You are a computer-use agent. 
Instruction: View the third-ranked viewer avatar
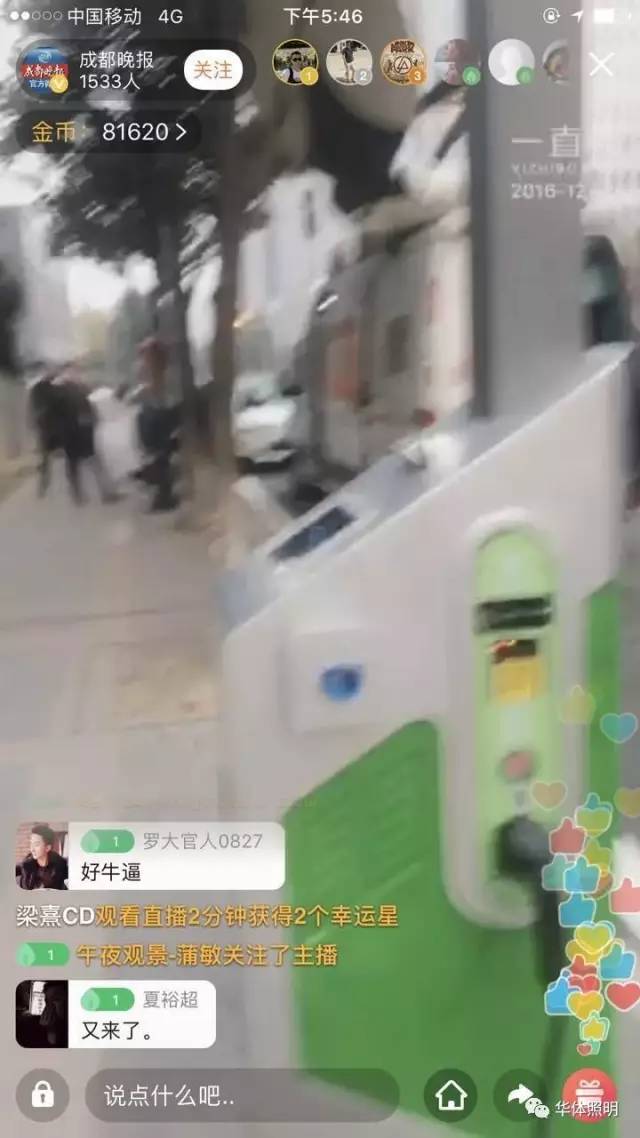click(x=403, y=63)
